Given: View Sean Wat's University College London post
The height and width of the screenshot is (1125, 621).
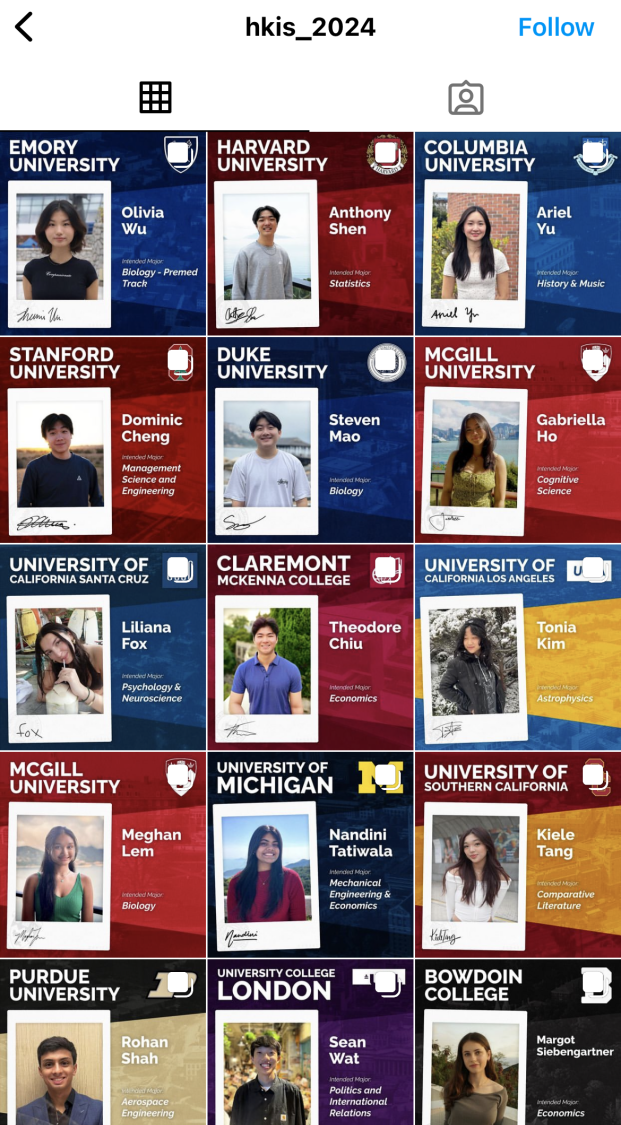Looking at the screenshot, I should [310, 1042].
